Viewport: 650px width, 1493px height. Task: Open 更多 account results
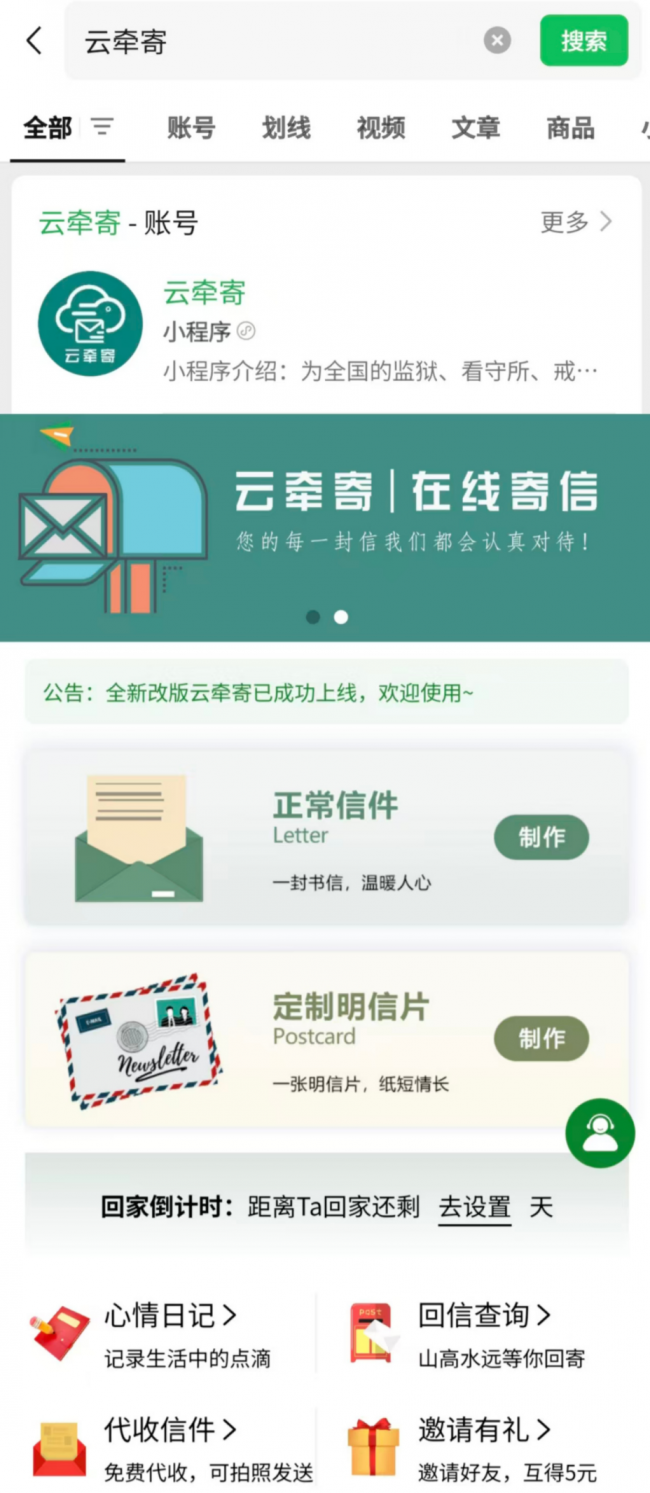coord(576,221)
